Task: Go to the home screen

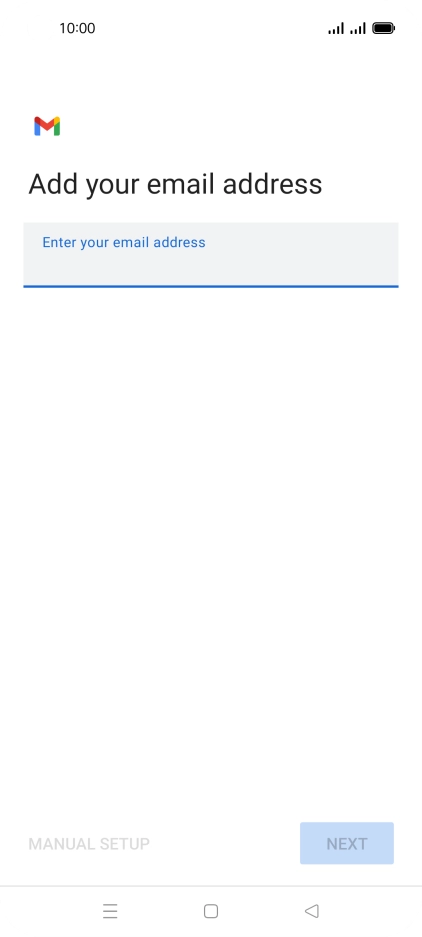Action: coord(210,911)
